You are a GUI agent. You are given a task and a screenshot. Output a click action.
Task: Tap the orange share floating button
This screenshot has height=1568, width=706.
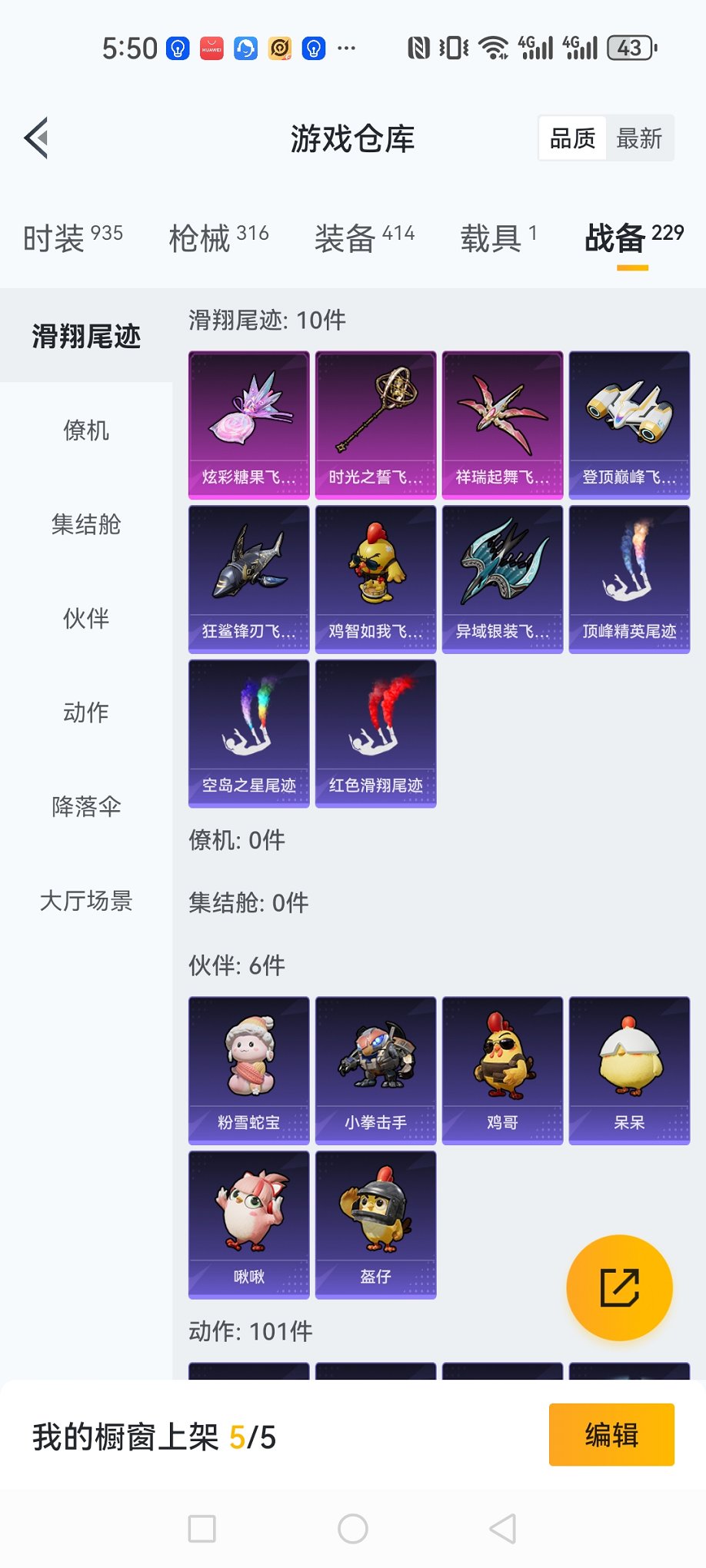619,1287
